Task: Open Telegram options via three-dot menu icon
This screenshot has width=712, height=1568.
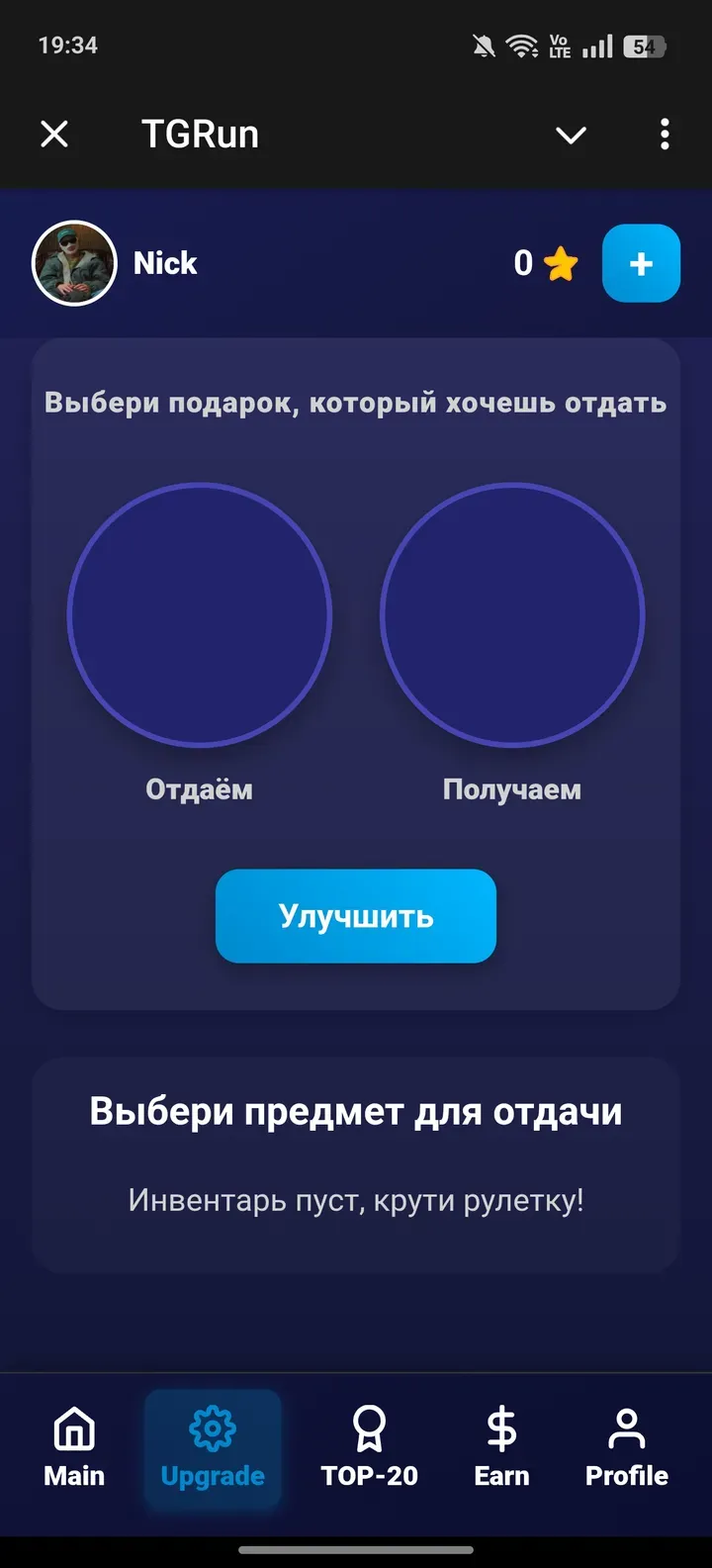Action: 664,134
